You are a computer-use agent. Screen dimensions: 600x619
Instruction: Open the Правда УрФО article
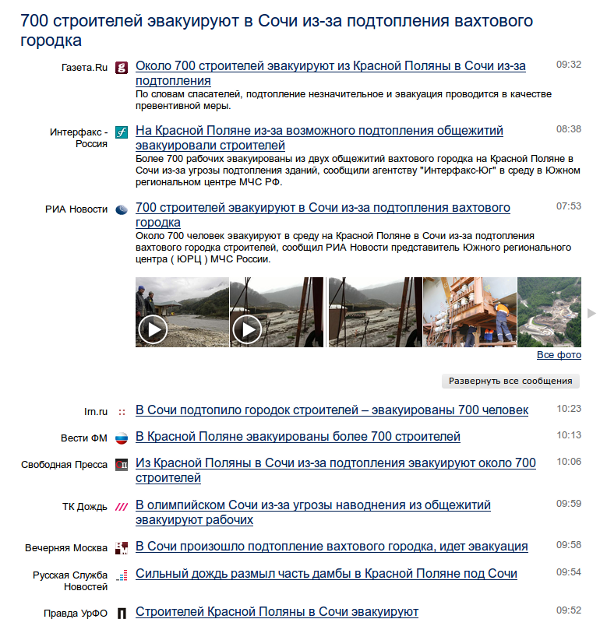(276, 611)
